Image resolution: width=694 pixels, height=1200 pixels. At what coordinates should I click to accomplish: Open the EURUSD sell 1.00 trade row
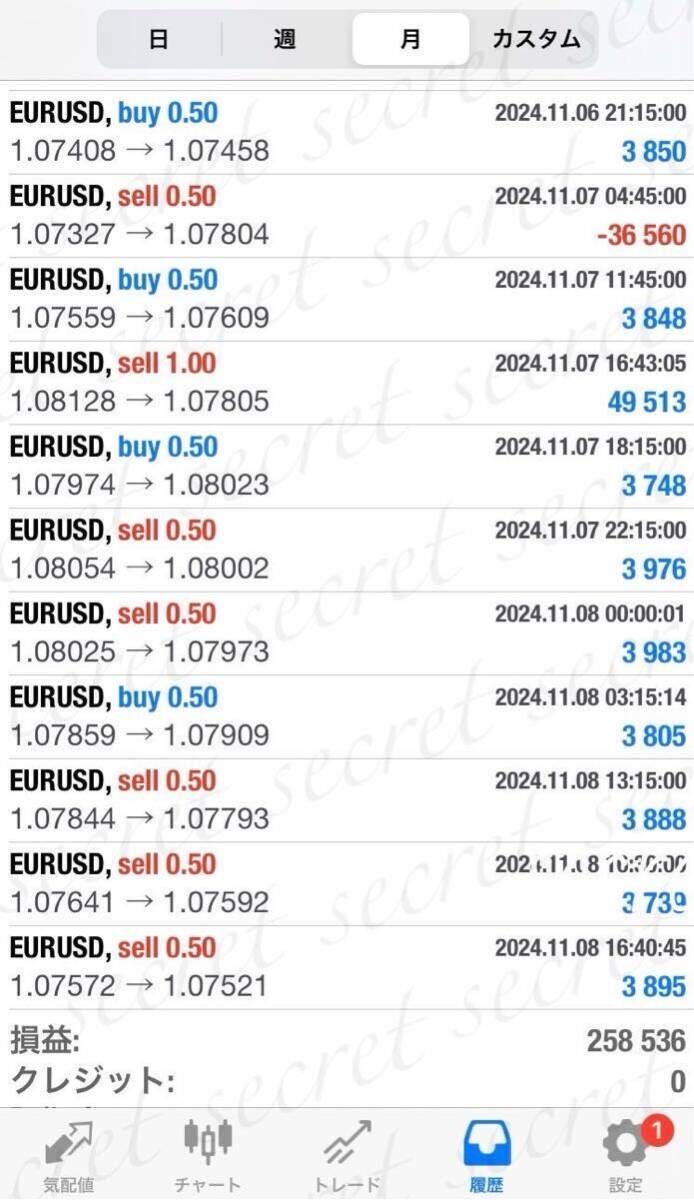(347, 384)
